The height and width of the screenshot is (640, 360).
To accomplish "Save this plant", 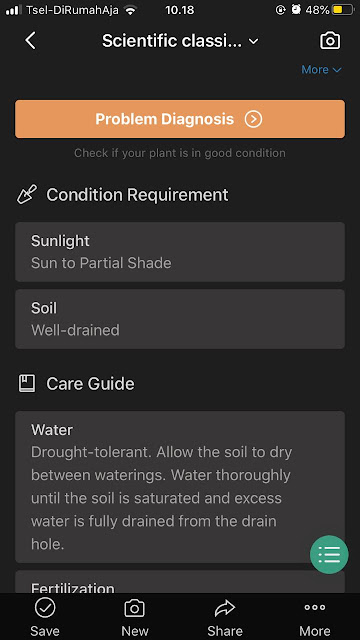I will pyautogui.click(x=45, y=617).
